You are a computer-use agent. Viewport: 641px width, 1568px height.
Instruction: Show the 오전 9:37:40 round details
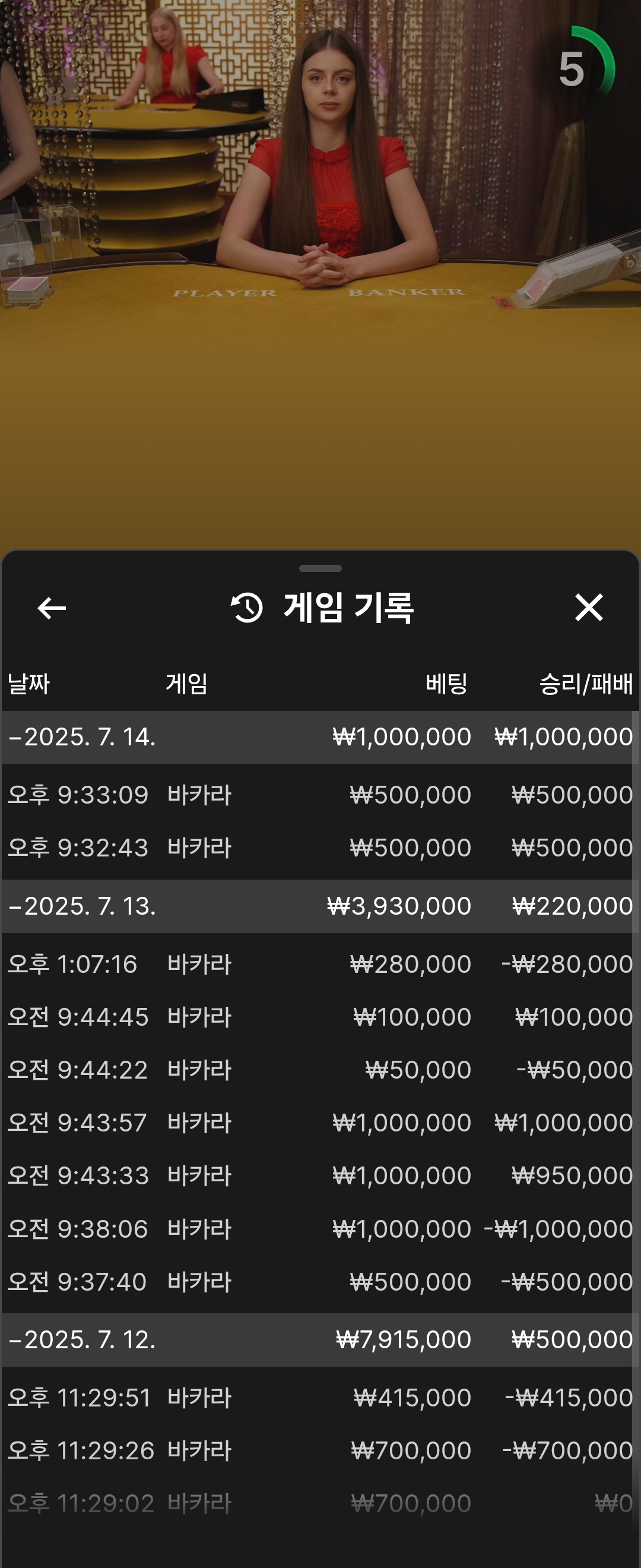click(x=320, y=1282)
